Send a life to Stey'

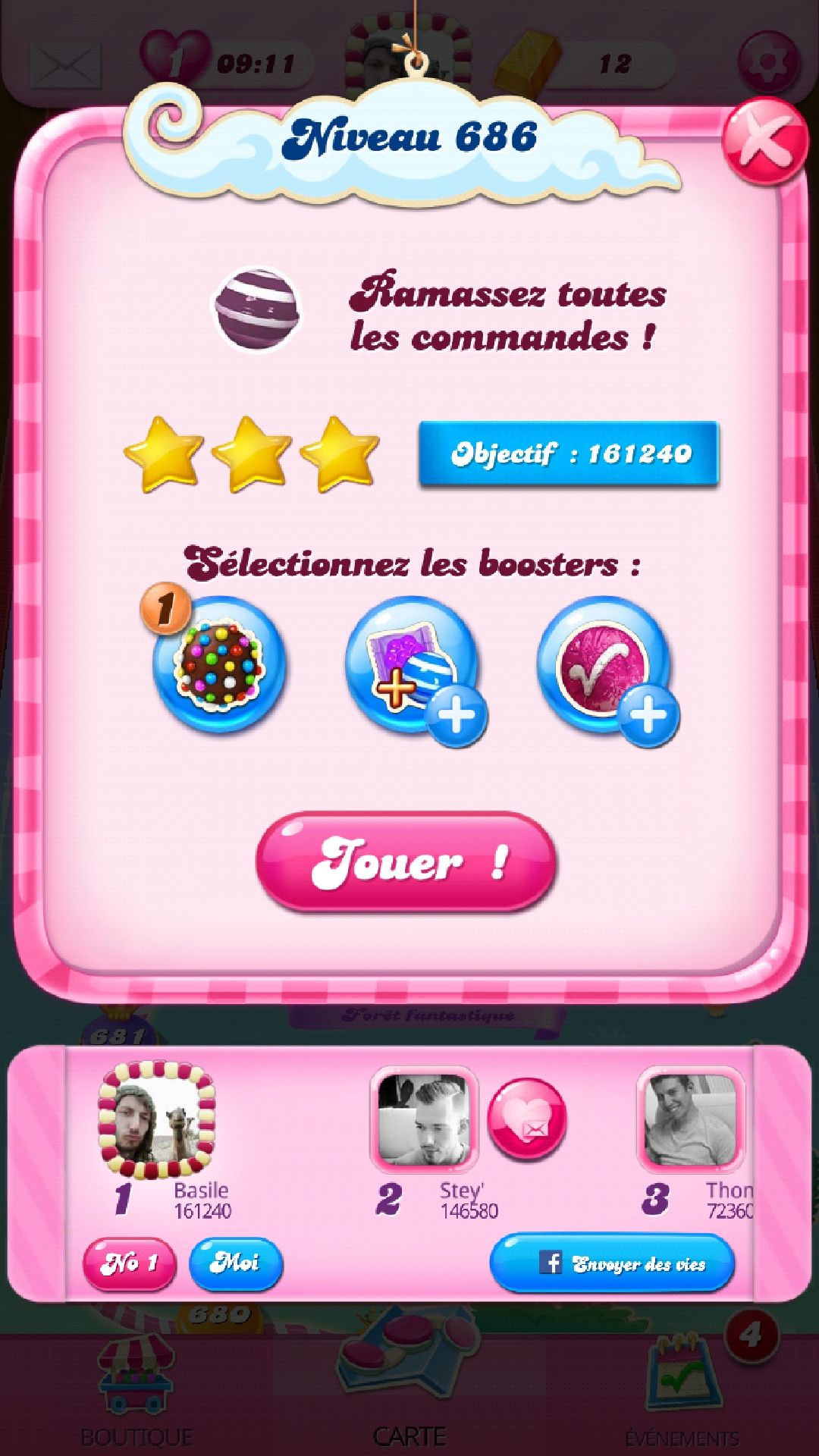pos(526,1119)
